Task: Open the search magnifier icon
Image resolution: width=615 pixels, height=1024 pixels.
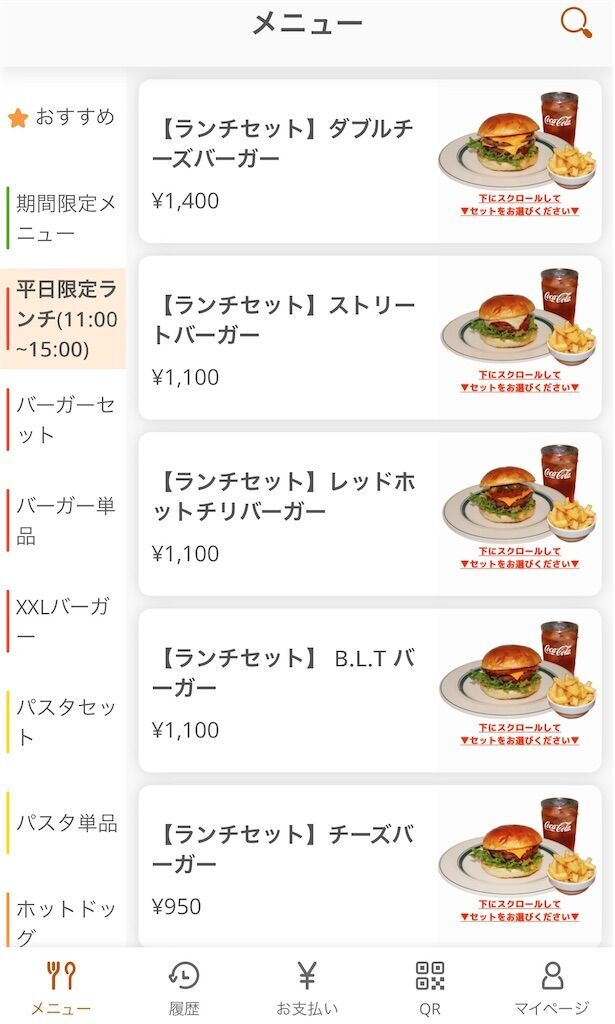Action: point(576,22)
